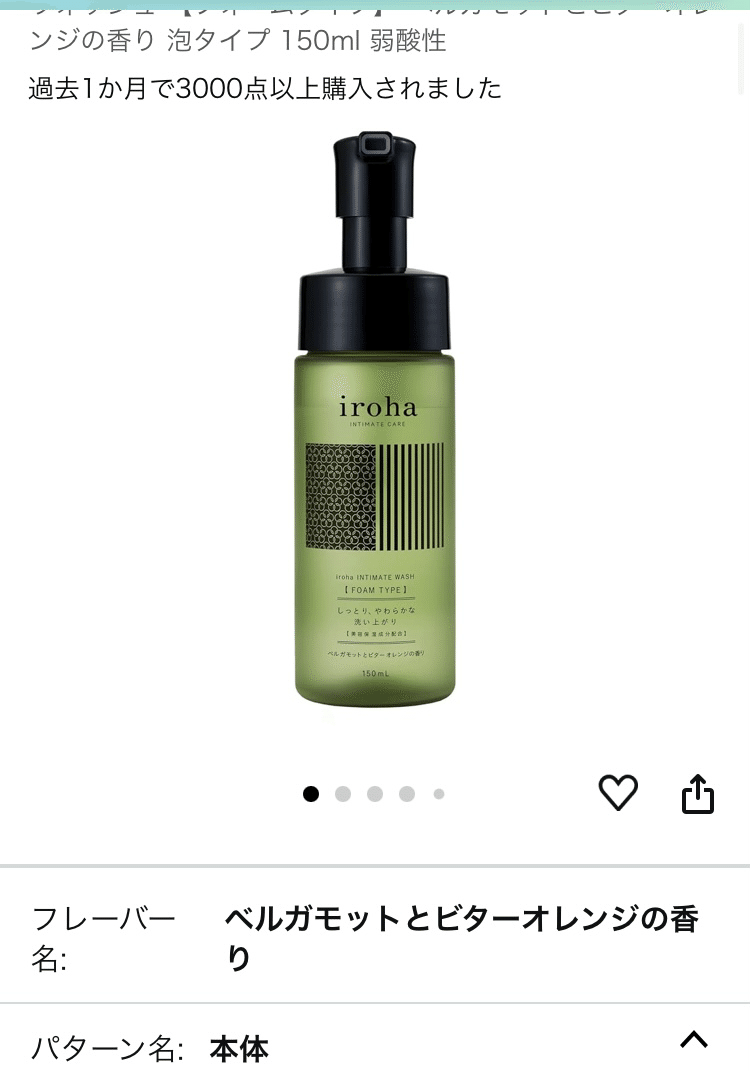Collapse the パターン名 section chevron
The height and width of the screenshot is (1071, 750).
(694, 1039)
